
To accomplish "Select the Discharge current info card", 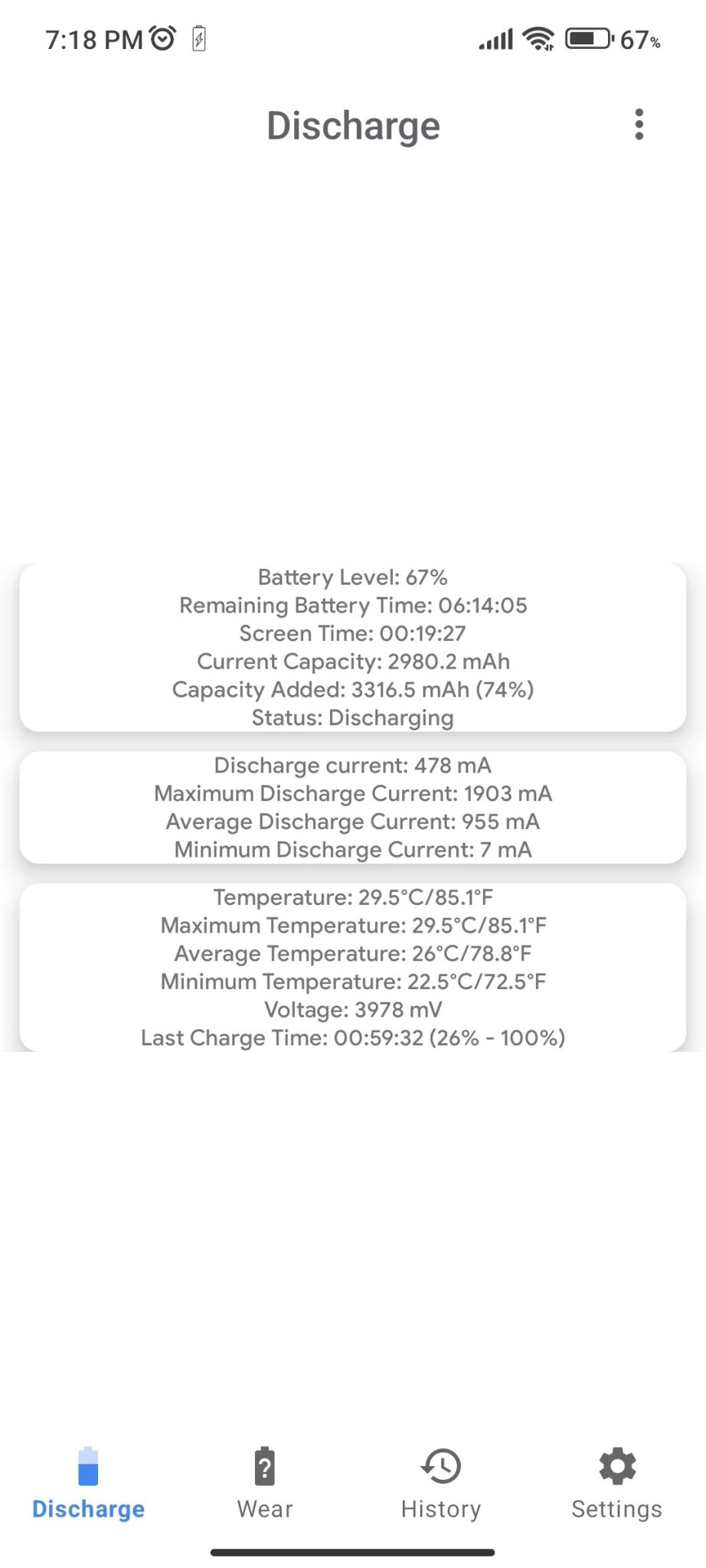I will point(353,807).
